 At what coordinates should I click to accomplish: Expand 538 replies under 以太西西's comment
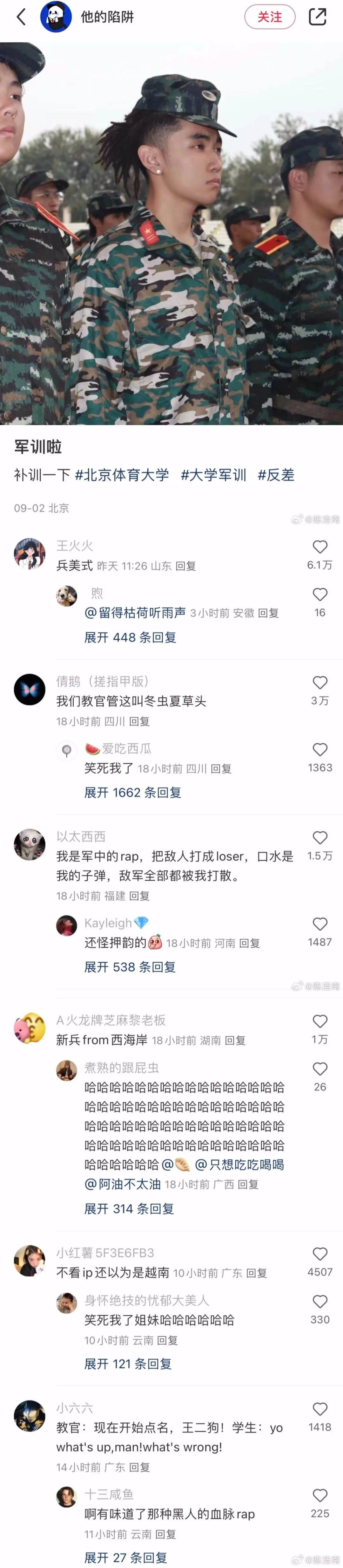point(130,967)
